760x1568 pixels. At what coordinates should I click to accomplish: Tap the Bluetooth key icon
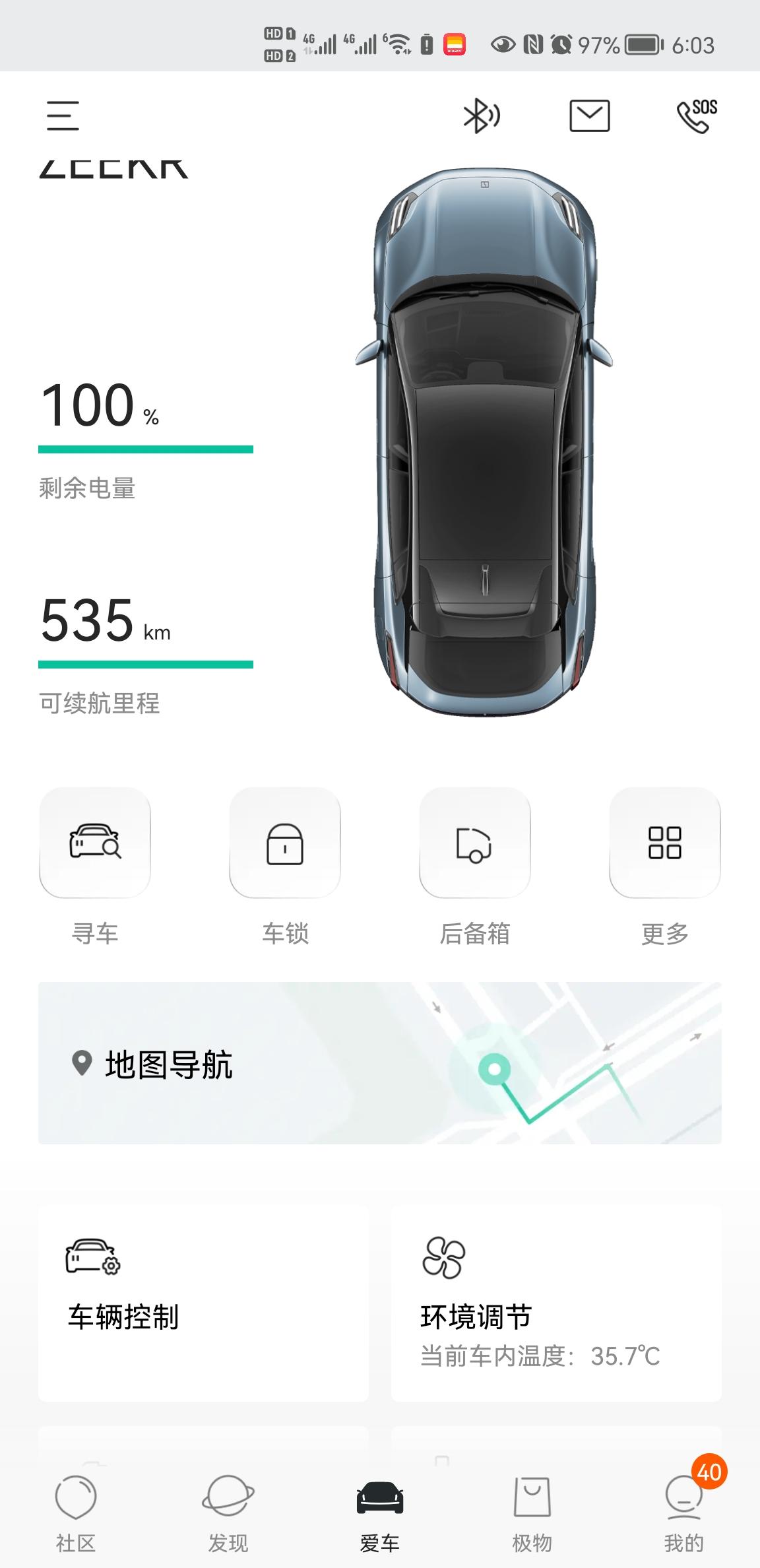point(481,115)
